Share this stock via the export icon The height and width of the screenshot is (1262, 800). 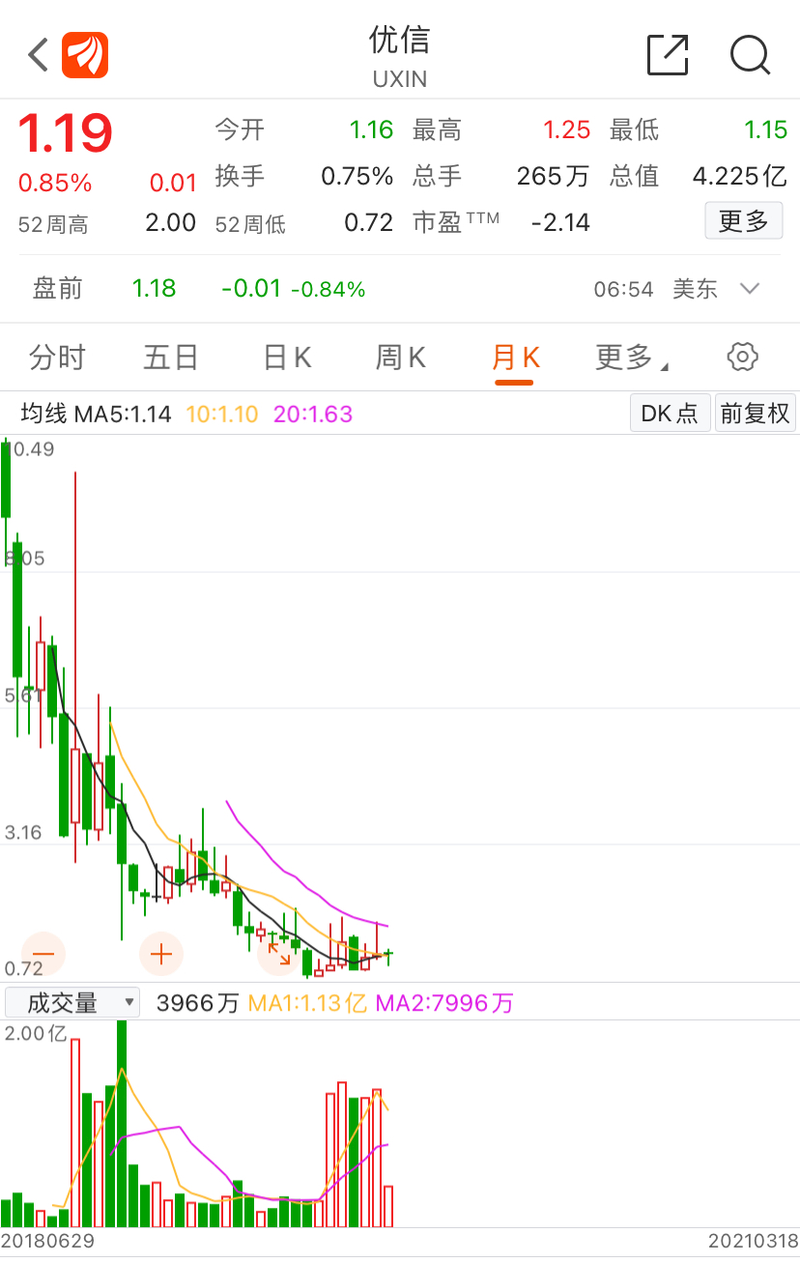(x=667, y=55)
